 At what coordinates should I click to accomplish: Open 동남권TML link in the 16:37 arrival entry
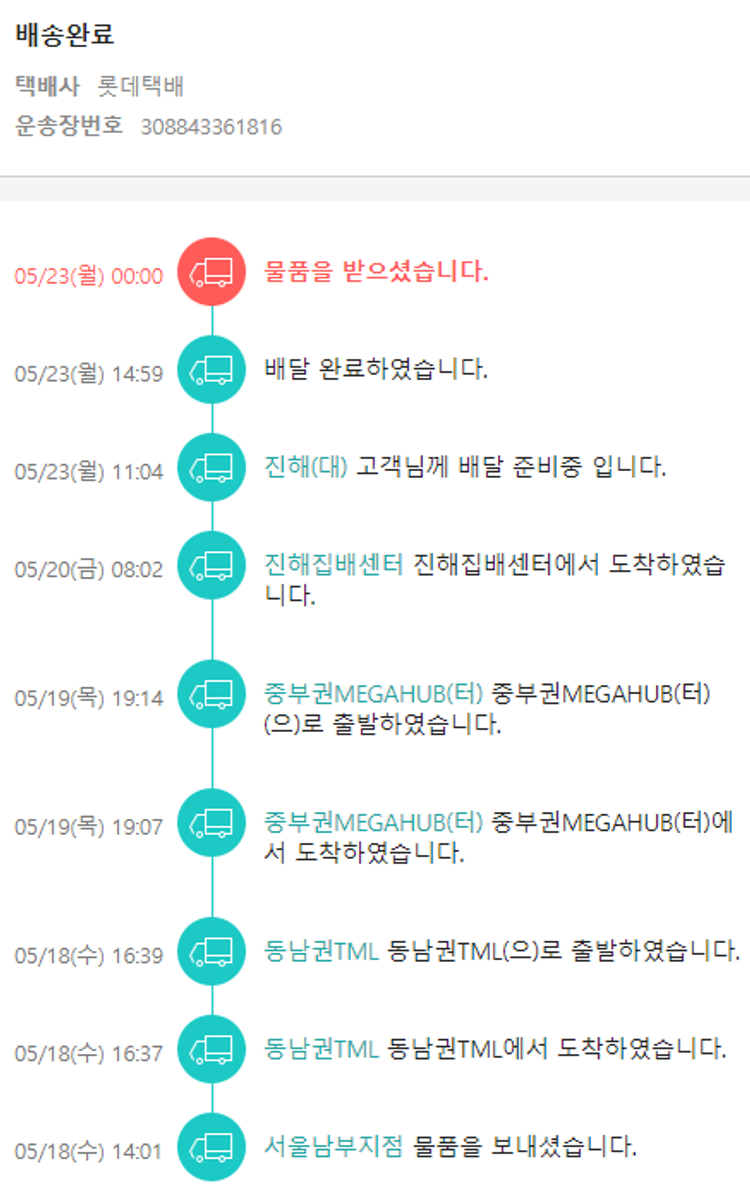pyautogui.click(x=321, y=1048)
